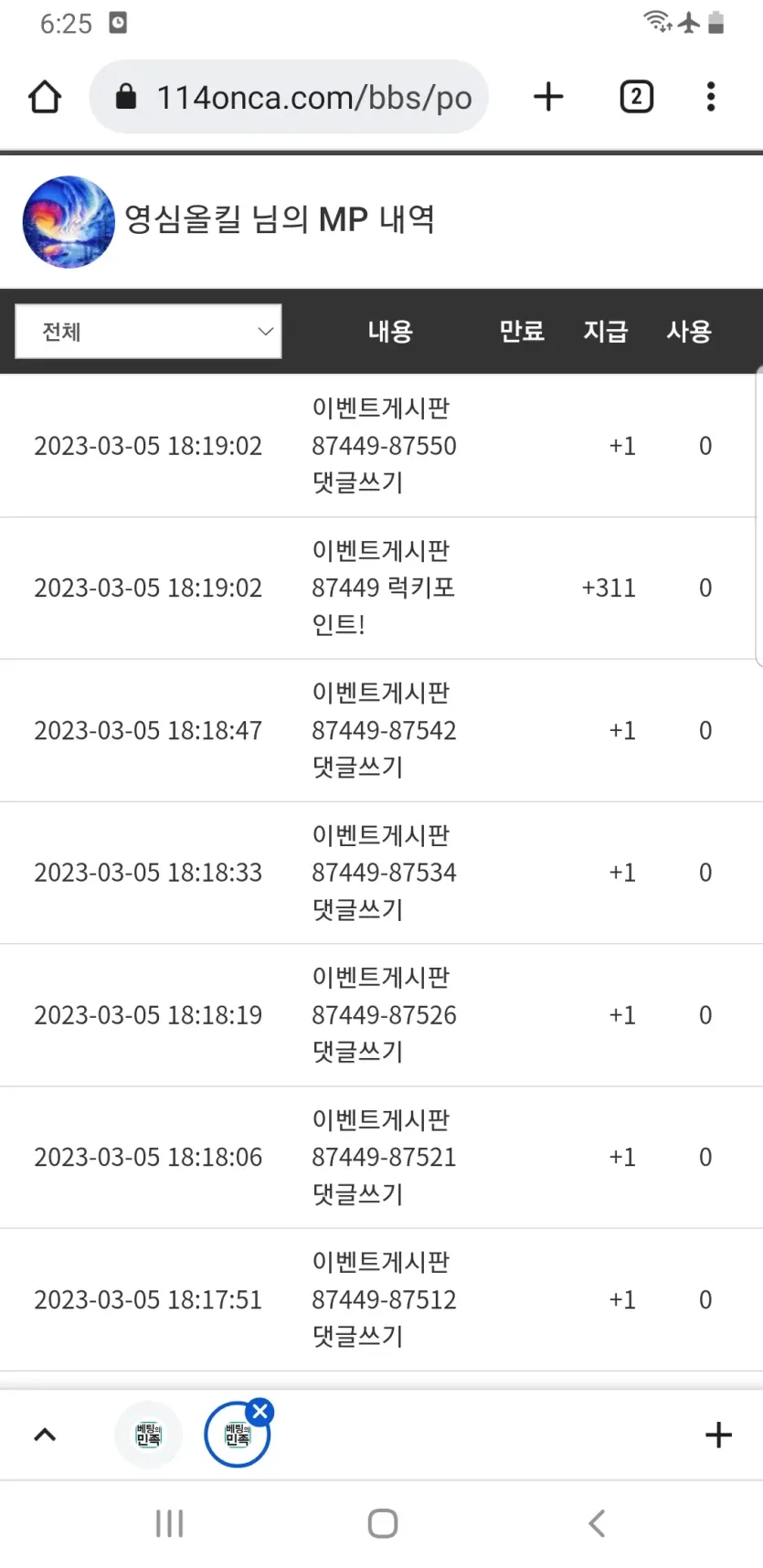Screen dimensions: 763x1568
Task: Open the browser home page
Action: pyautogui.click(x=45, y=97)
